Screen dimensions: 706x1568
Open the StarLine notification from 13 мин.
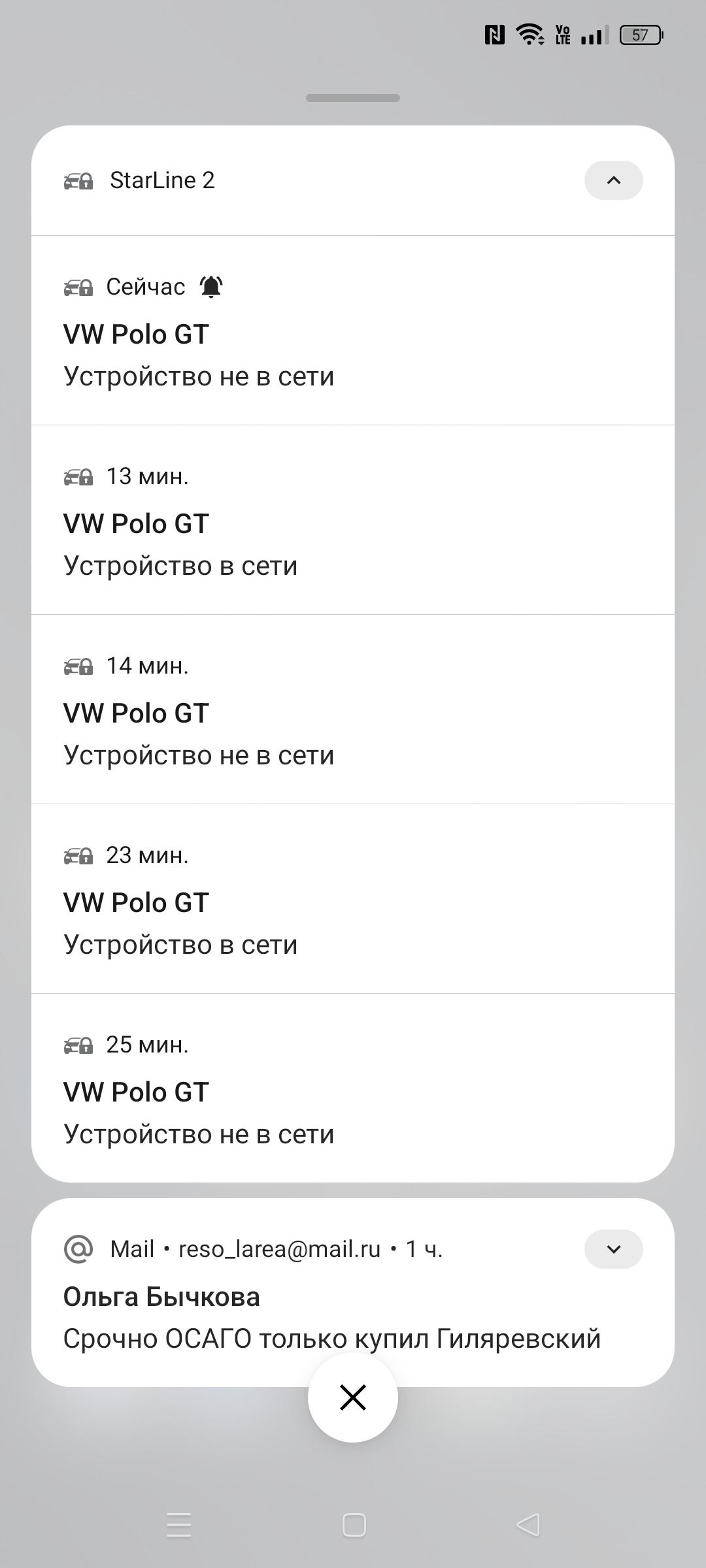tap(353, 520)
